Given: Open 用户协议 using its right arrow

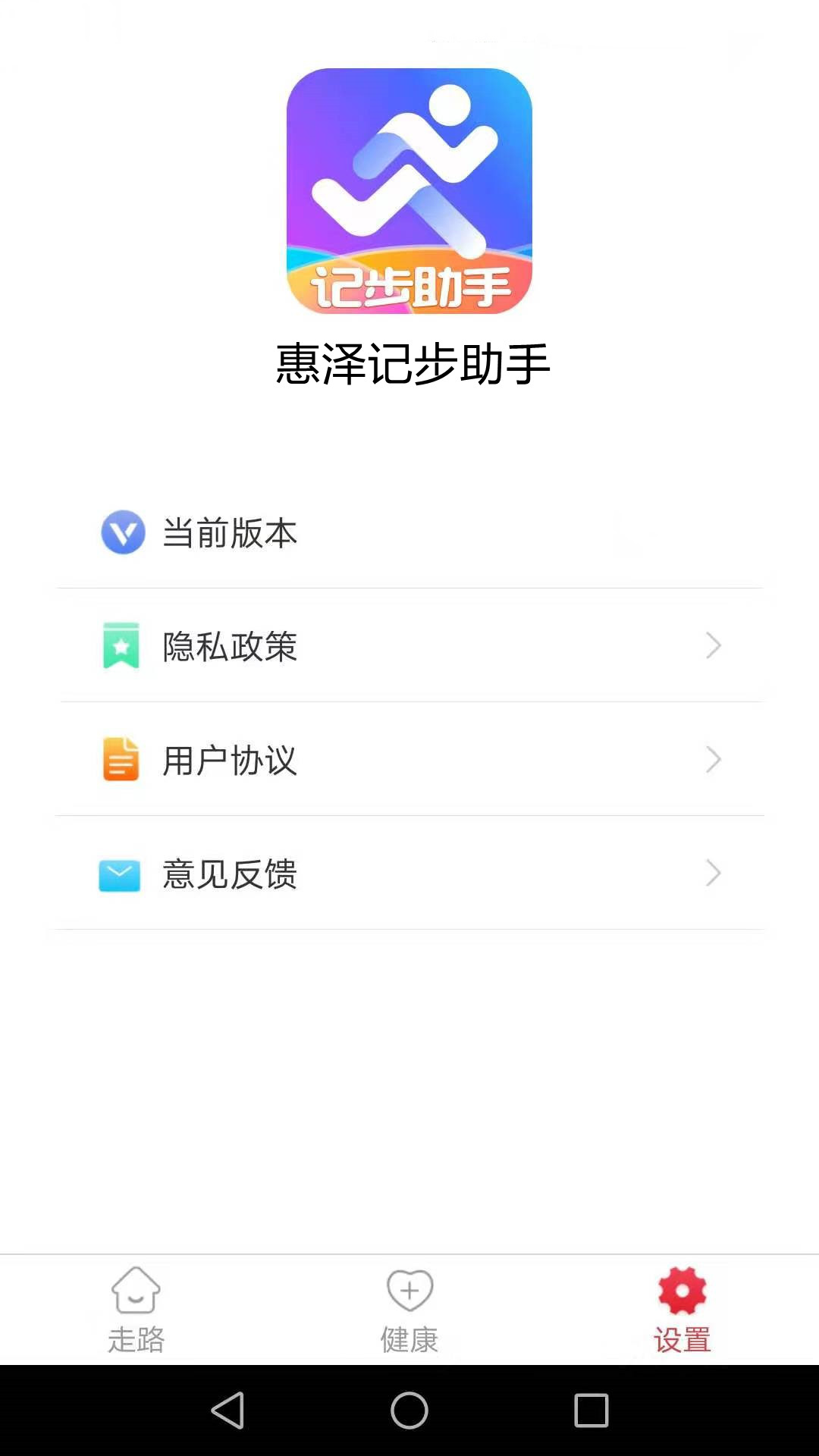Looking at the screenshot, I should coord(711,760).
